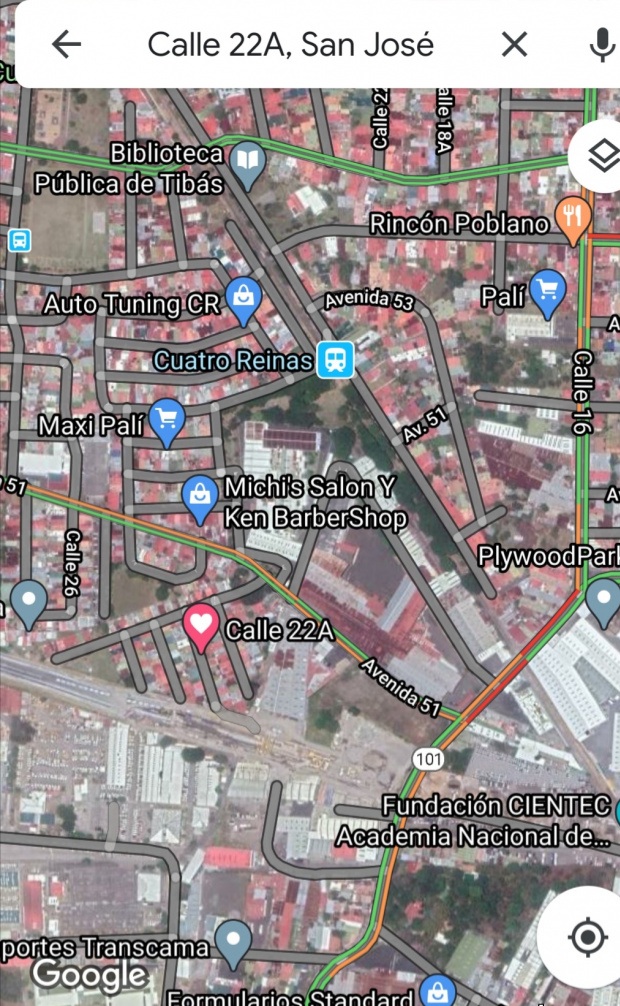This screenshot has height=1006, width=620.
Task: Center map on my current location
Action: click(x=587, y=937)
